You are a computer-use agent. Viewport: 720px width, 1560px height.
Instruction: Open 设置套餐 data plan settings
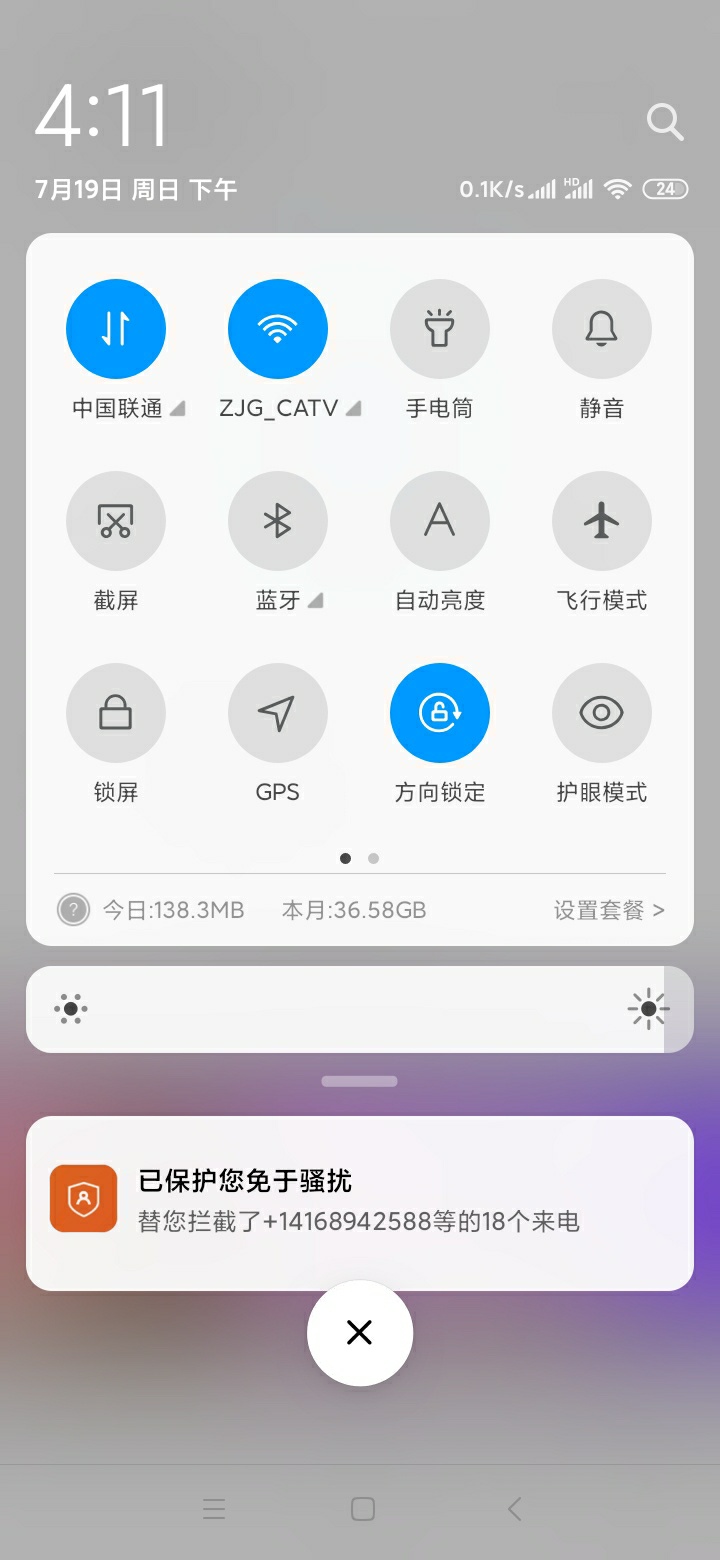[609, 910]
